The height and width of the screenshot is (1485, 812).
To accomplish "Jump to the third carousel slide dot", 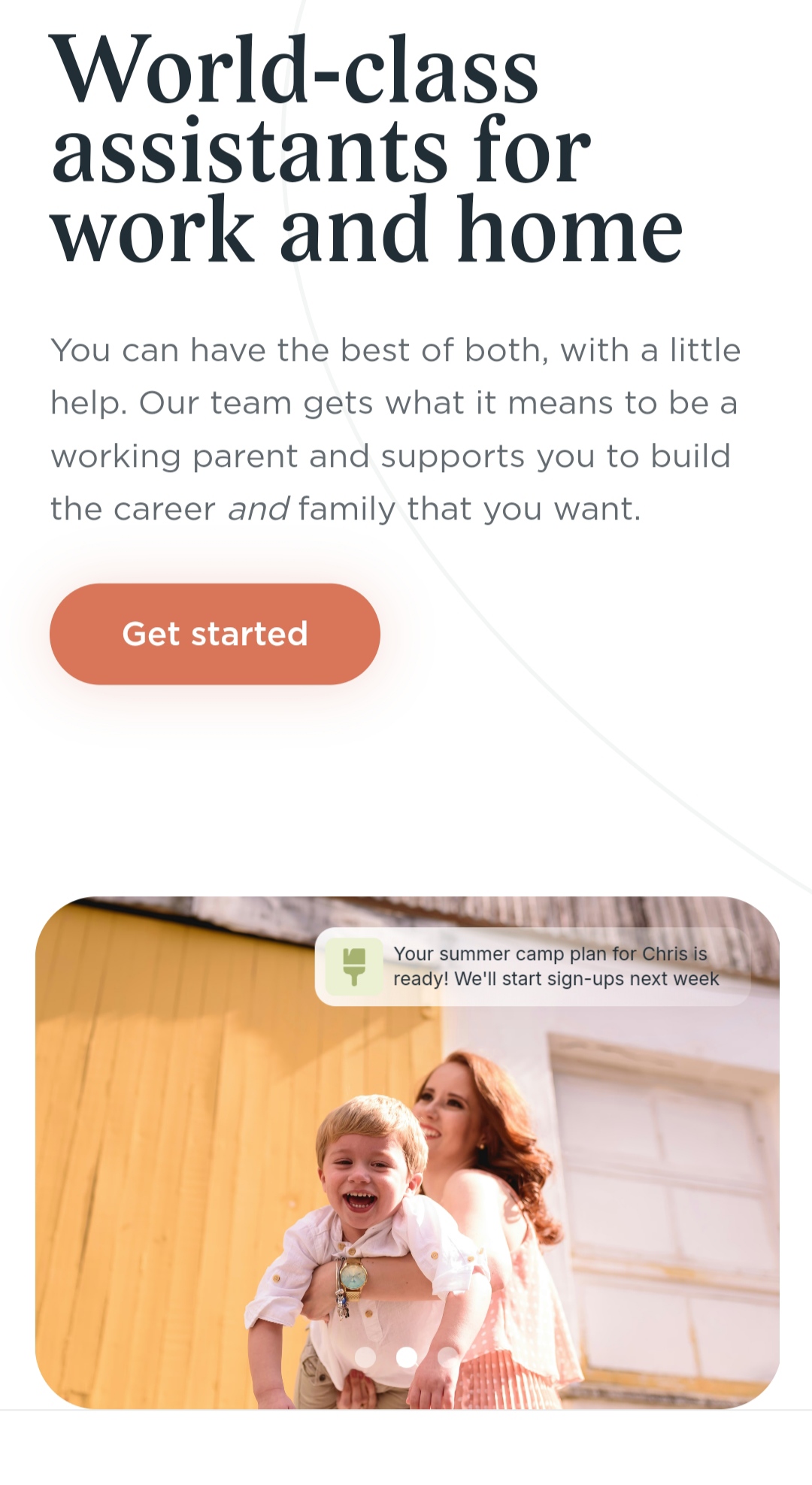I will pos(448,1357).
